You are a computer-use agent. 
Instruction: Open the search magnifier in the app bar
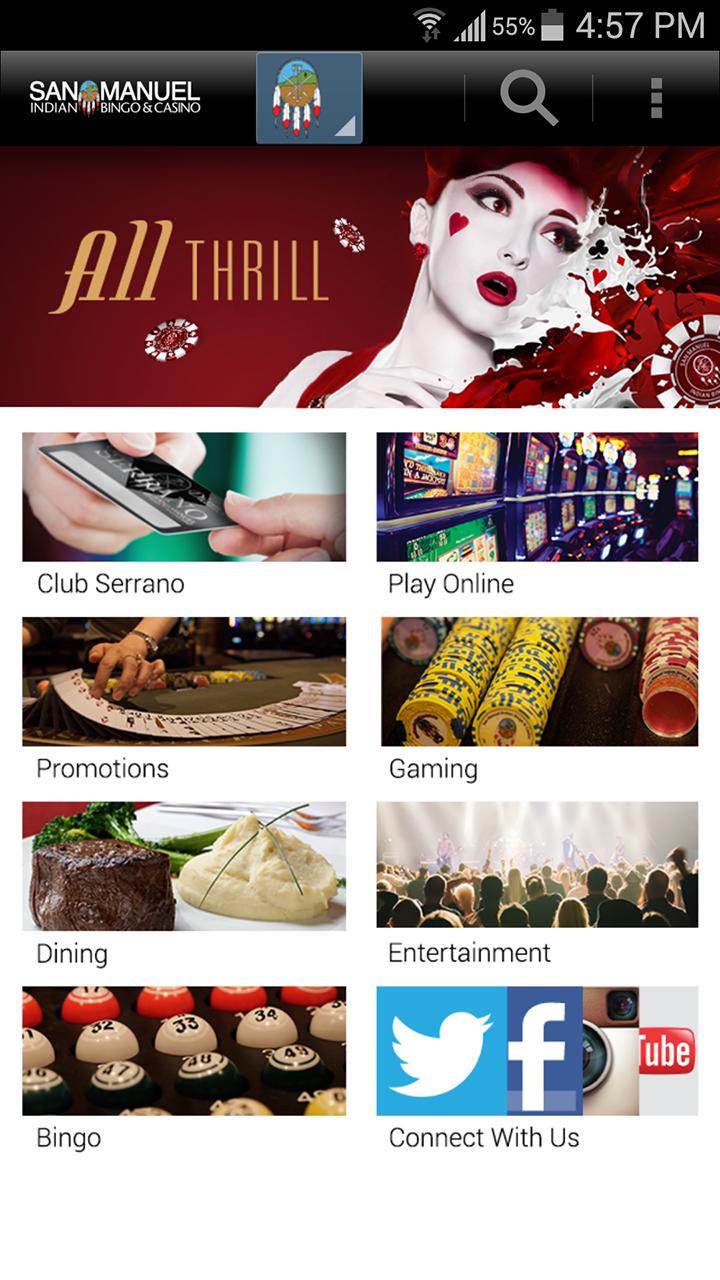(528, 97)
